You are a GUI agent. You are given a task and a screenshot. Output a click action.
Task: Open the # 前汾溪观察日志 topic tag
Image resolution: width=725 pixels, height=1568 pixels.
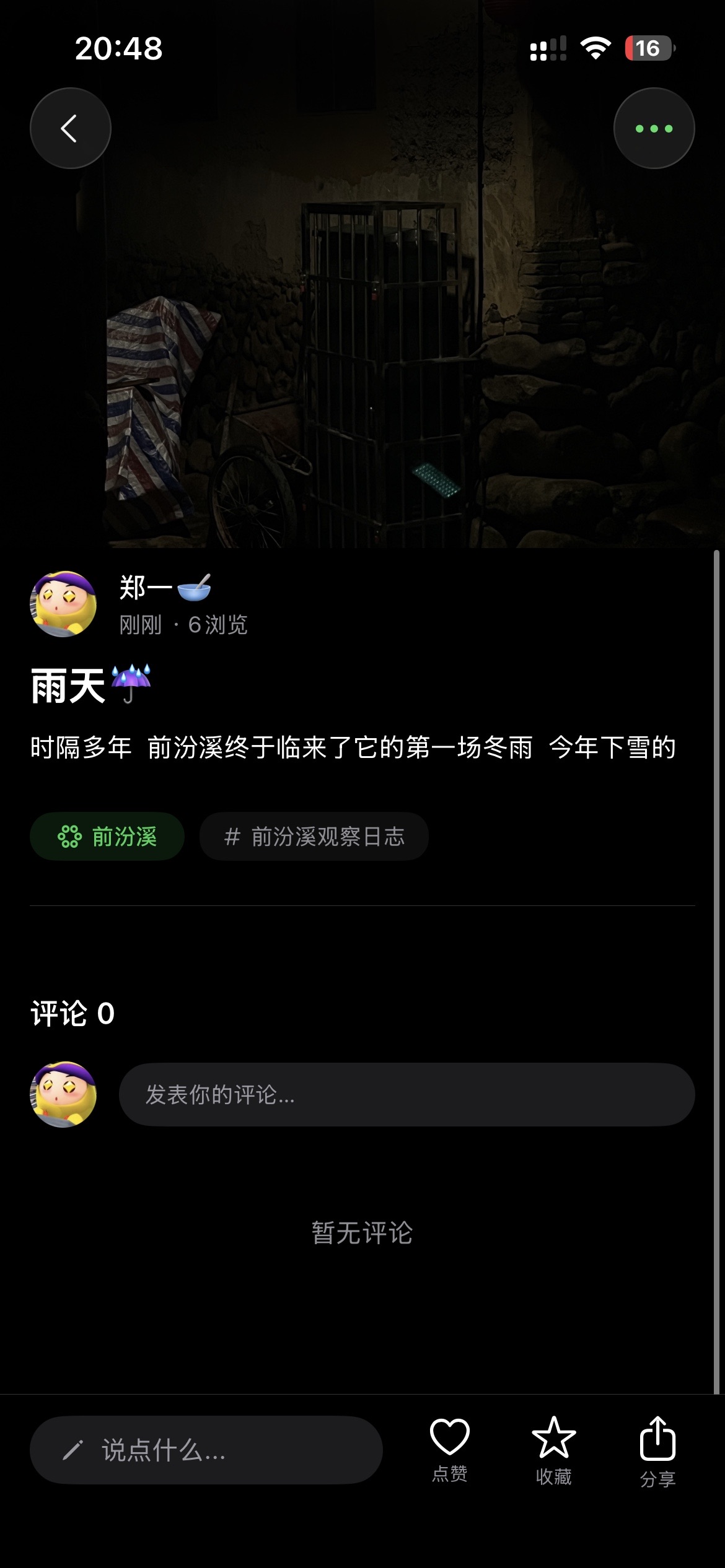pos(314,837)
